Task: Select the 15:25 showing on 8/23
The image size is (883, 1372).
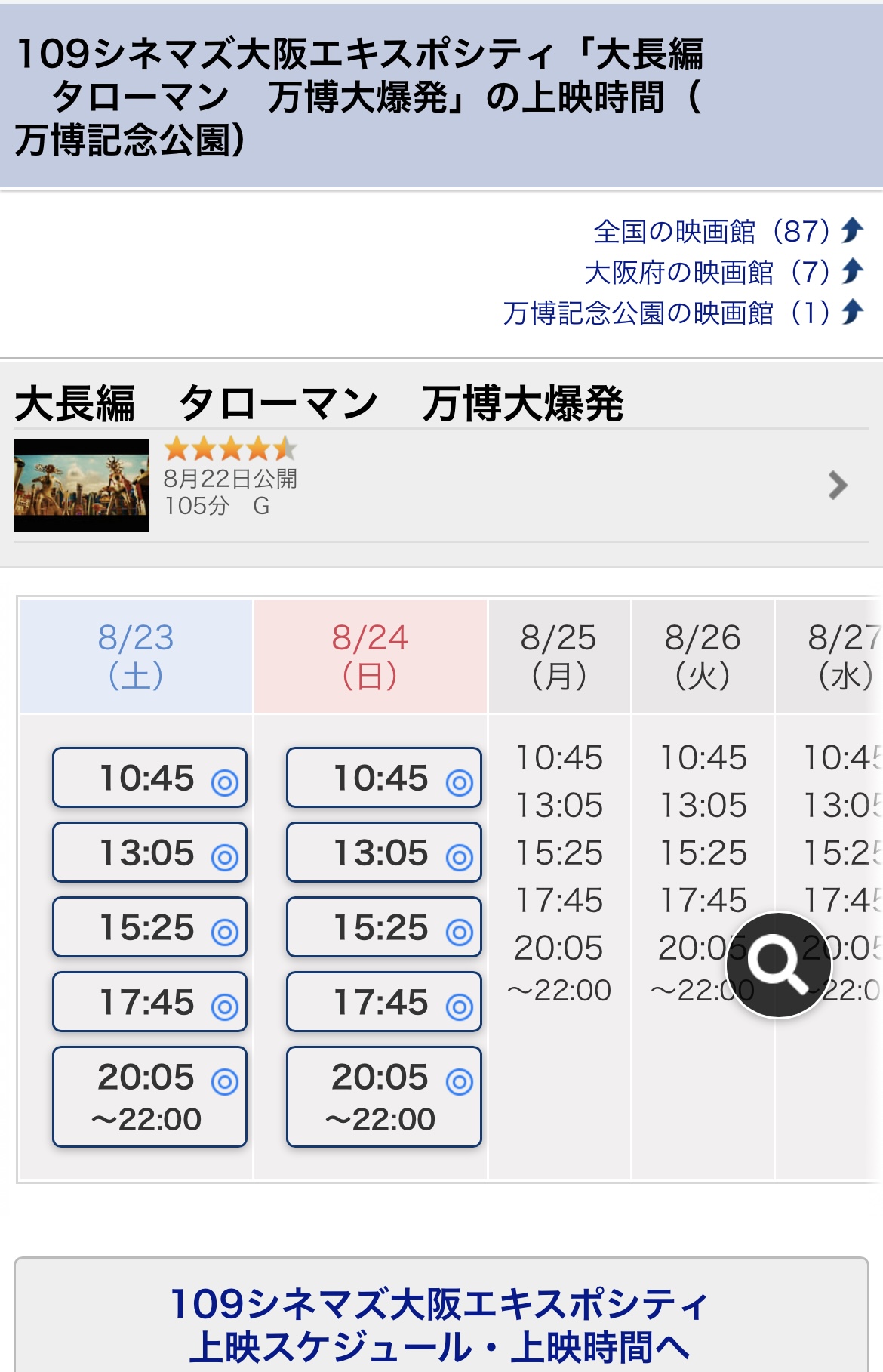Action: tap(149, 927)
